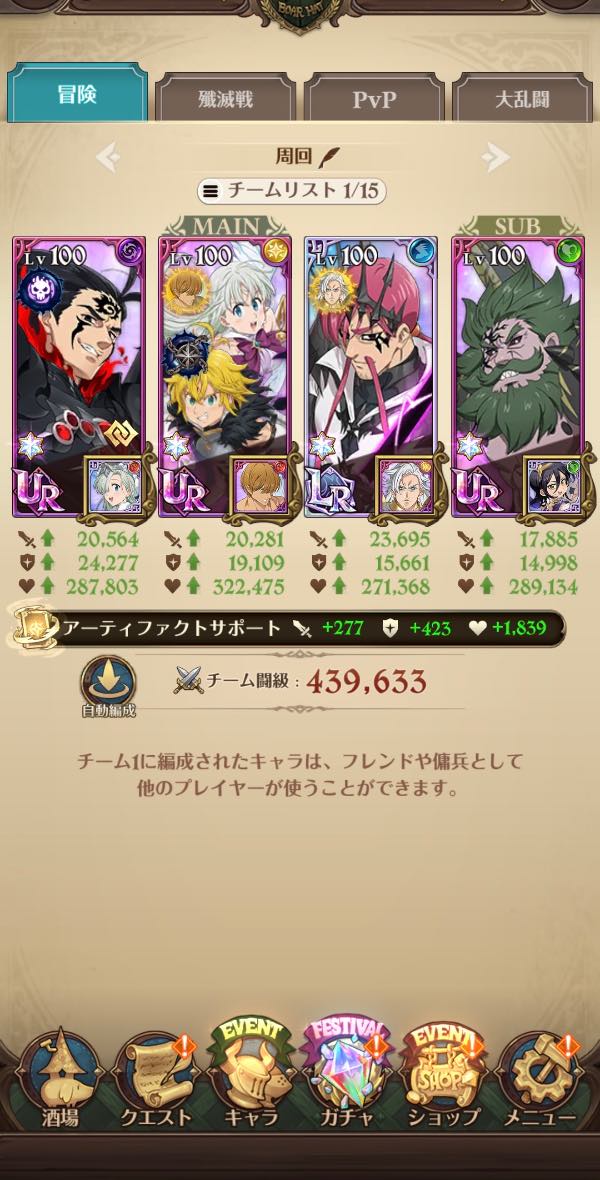The height and width of the screenshot is (1180, 600).
Task: Open クエスト menu
Action: coord(152,1080)
